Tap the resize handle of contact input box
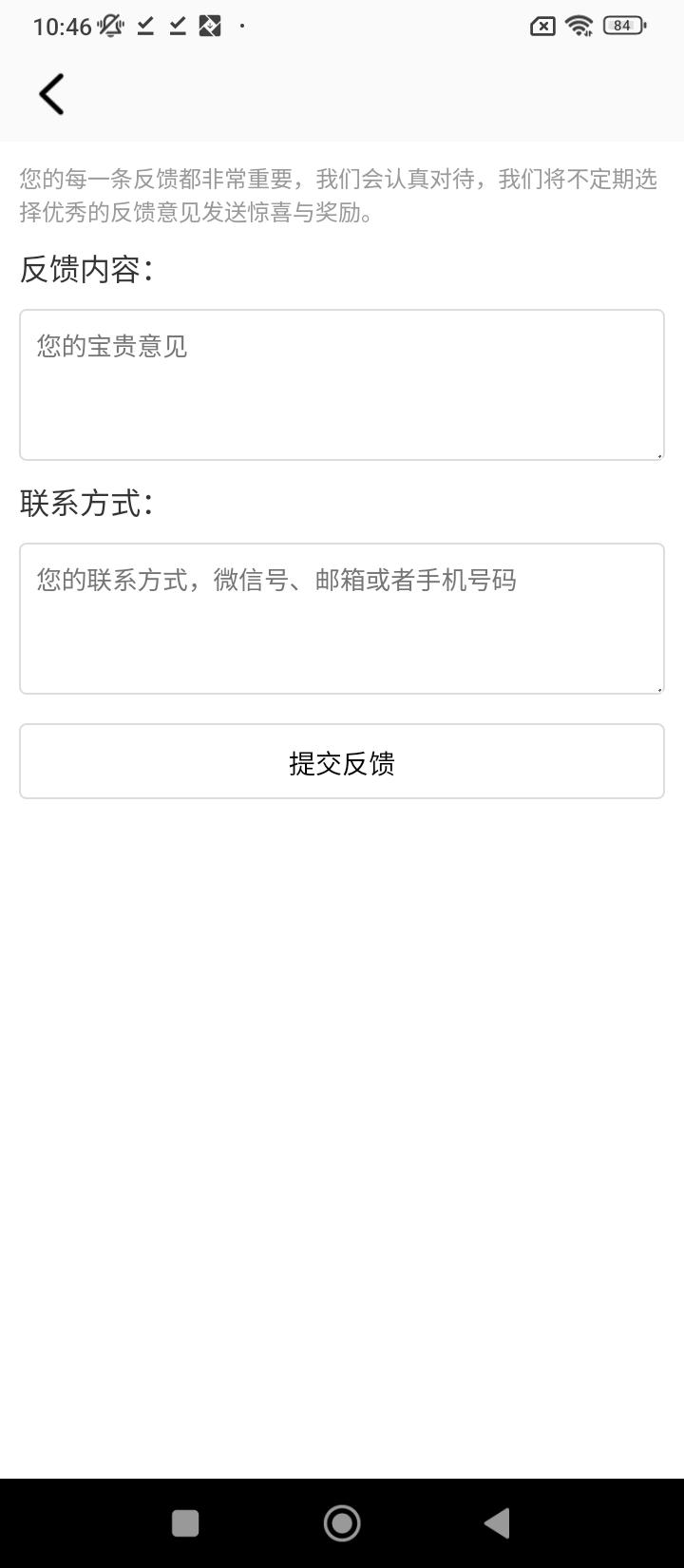 pyautogui.click(x=657, y=687)
